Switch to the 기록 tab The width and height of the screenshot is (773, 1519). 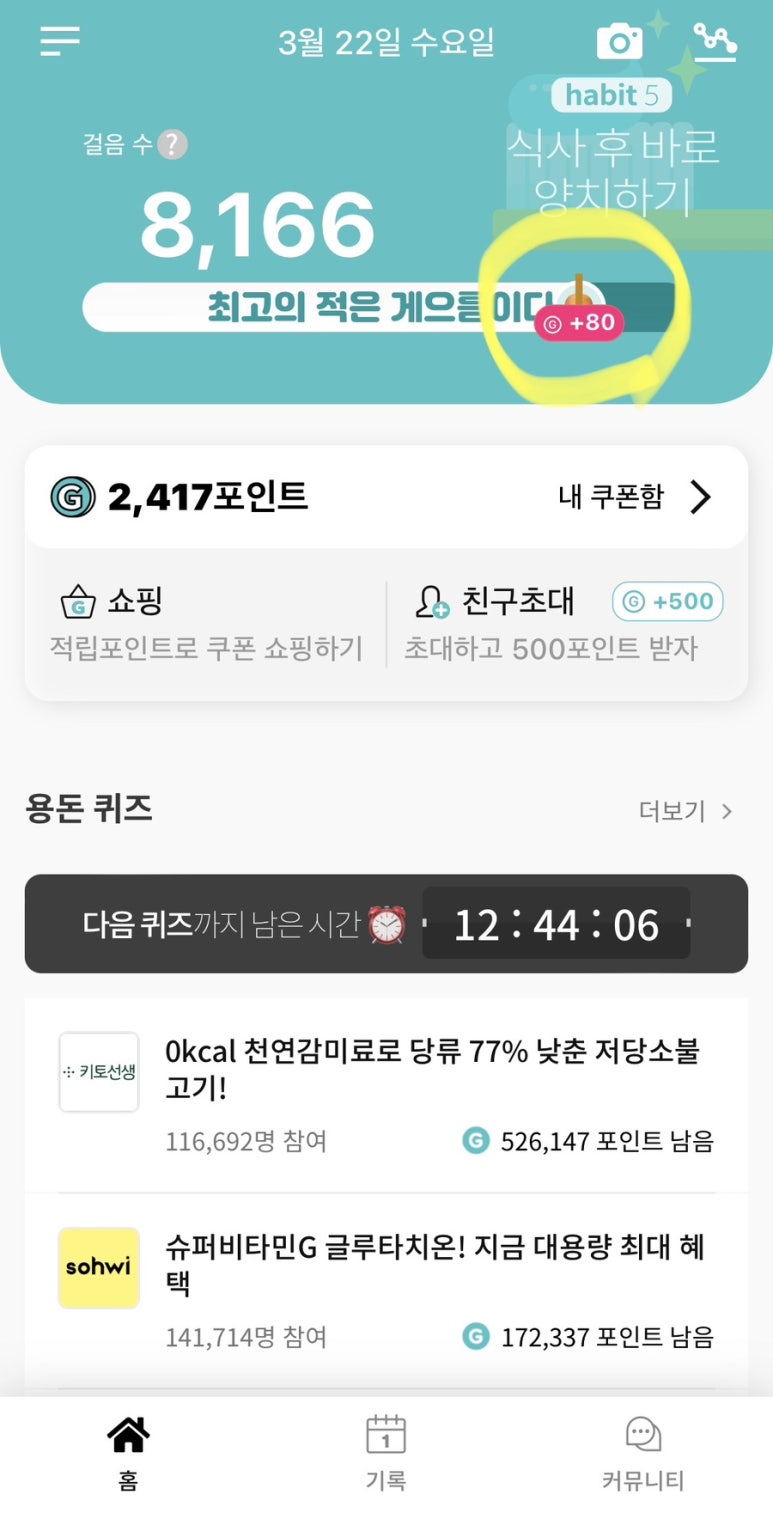[x=386, y=1453]
